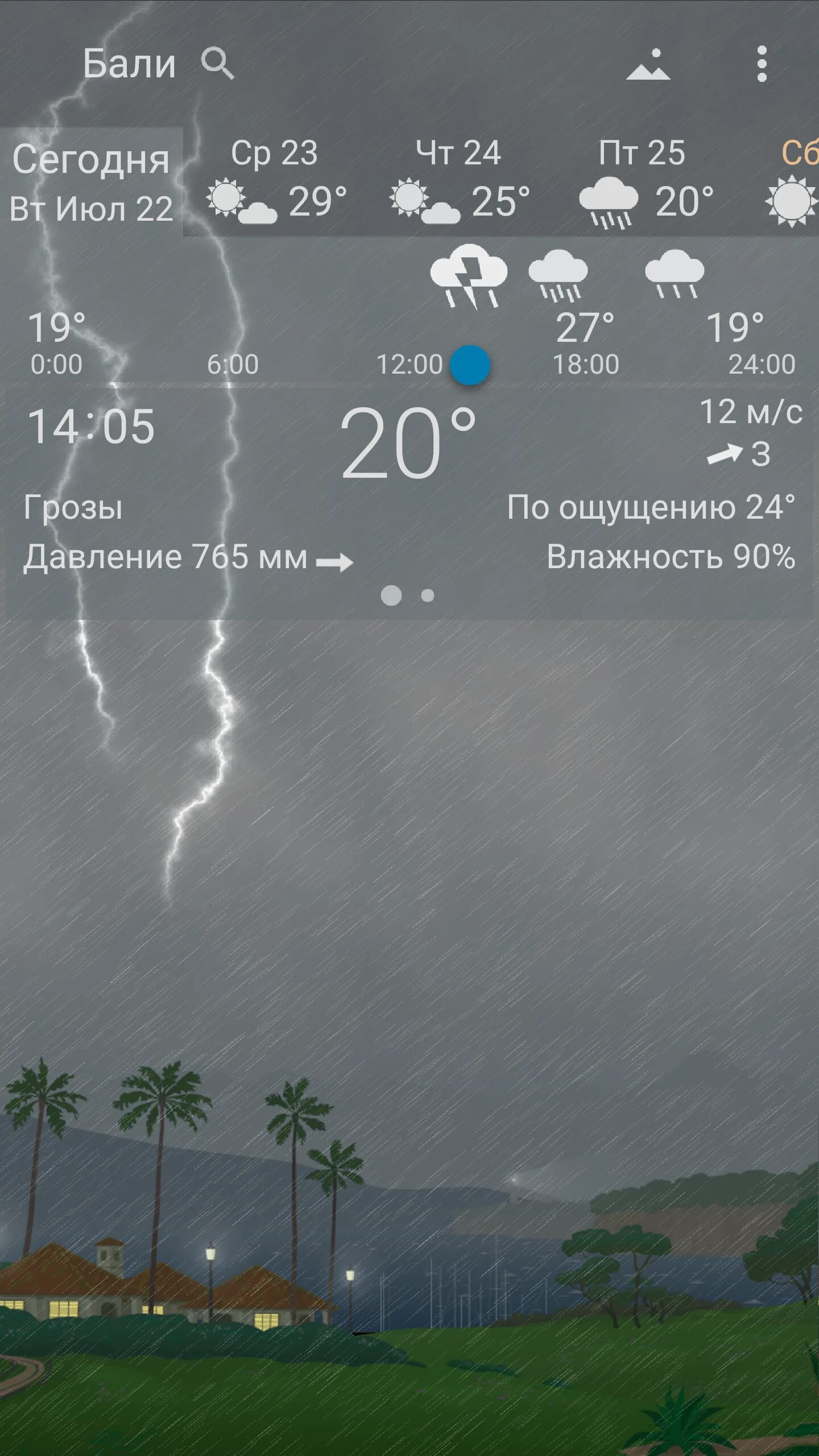
Task: Tap the second page indicator dot
Action: click(428, 595)
